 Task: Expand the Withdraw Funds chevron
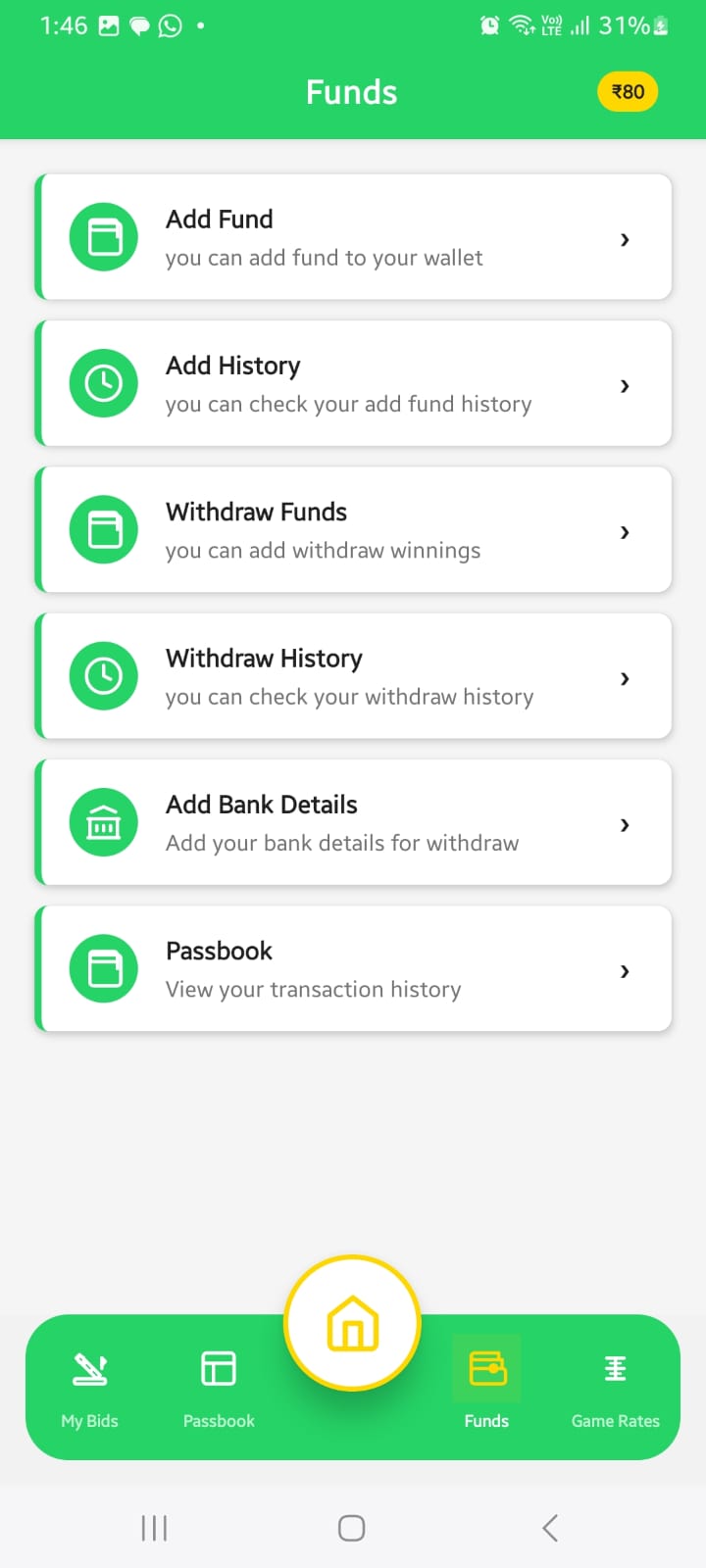[625, 531]
